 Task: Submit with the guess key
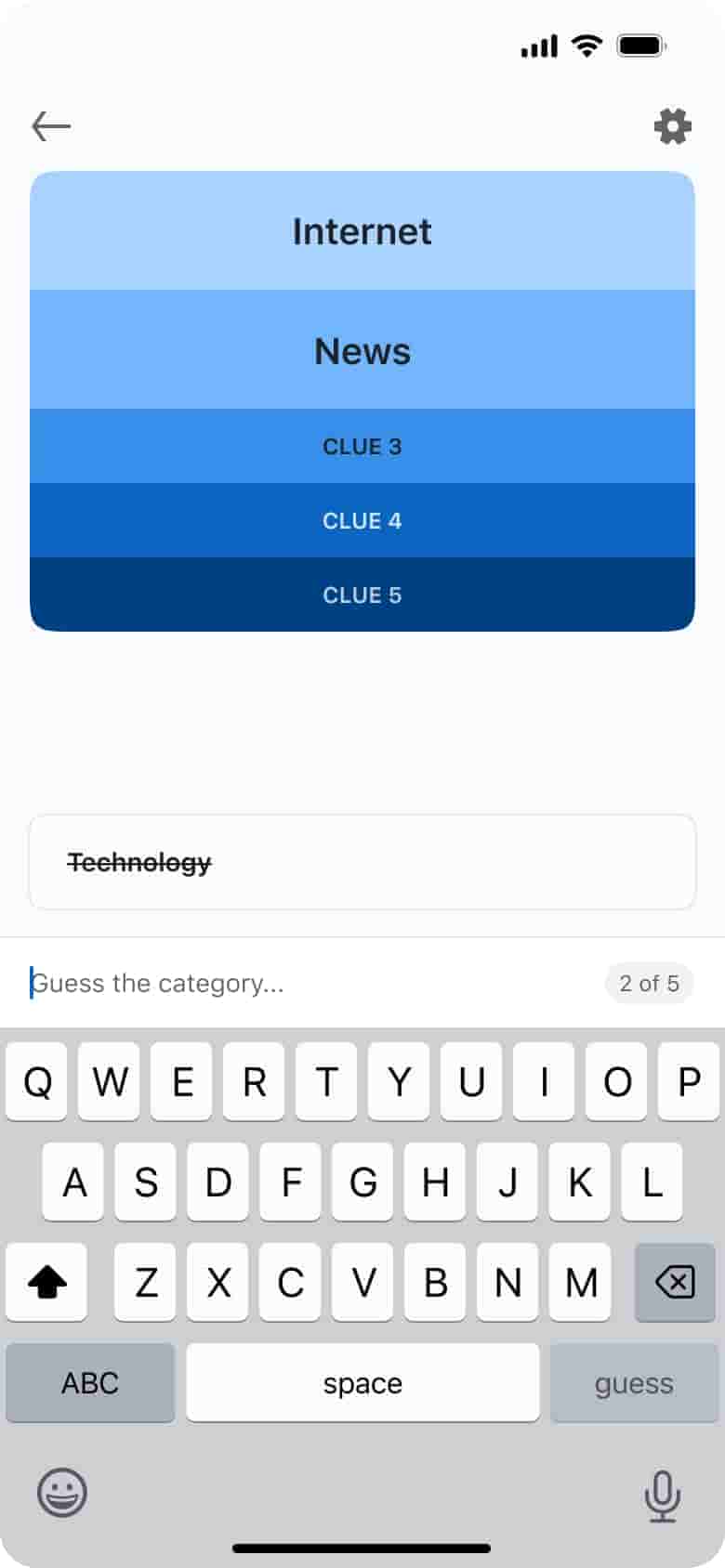click(x=634, y=1383)
